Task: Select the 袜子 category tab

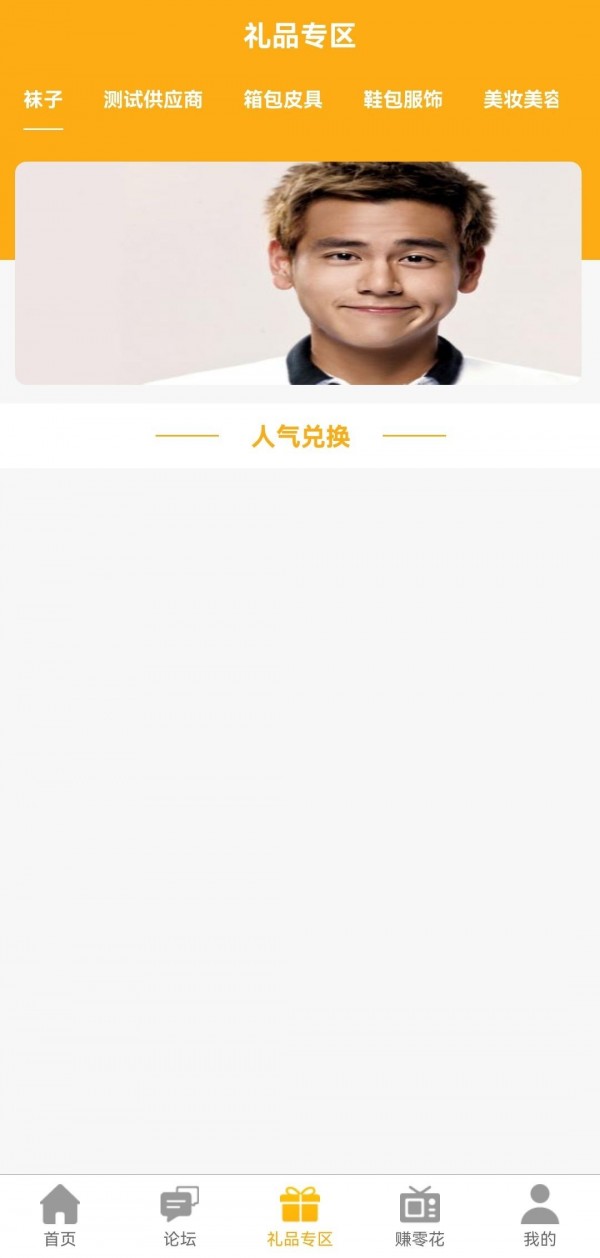Action: [43, 100]
